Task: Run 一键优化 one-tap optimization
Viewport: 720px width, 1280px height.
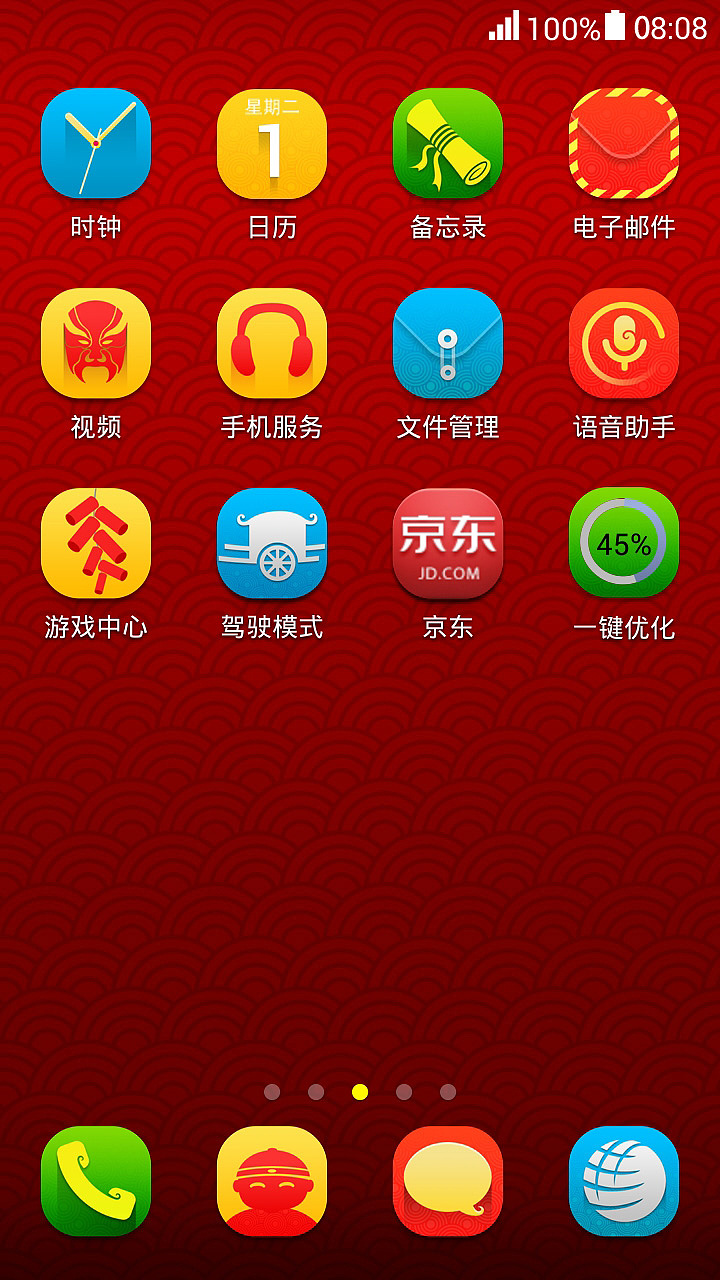Action: click(623, 545)
